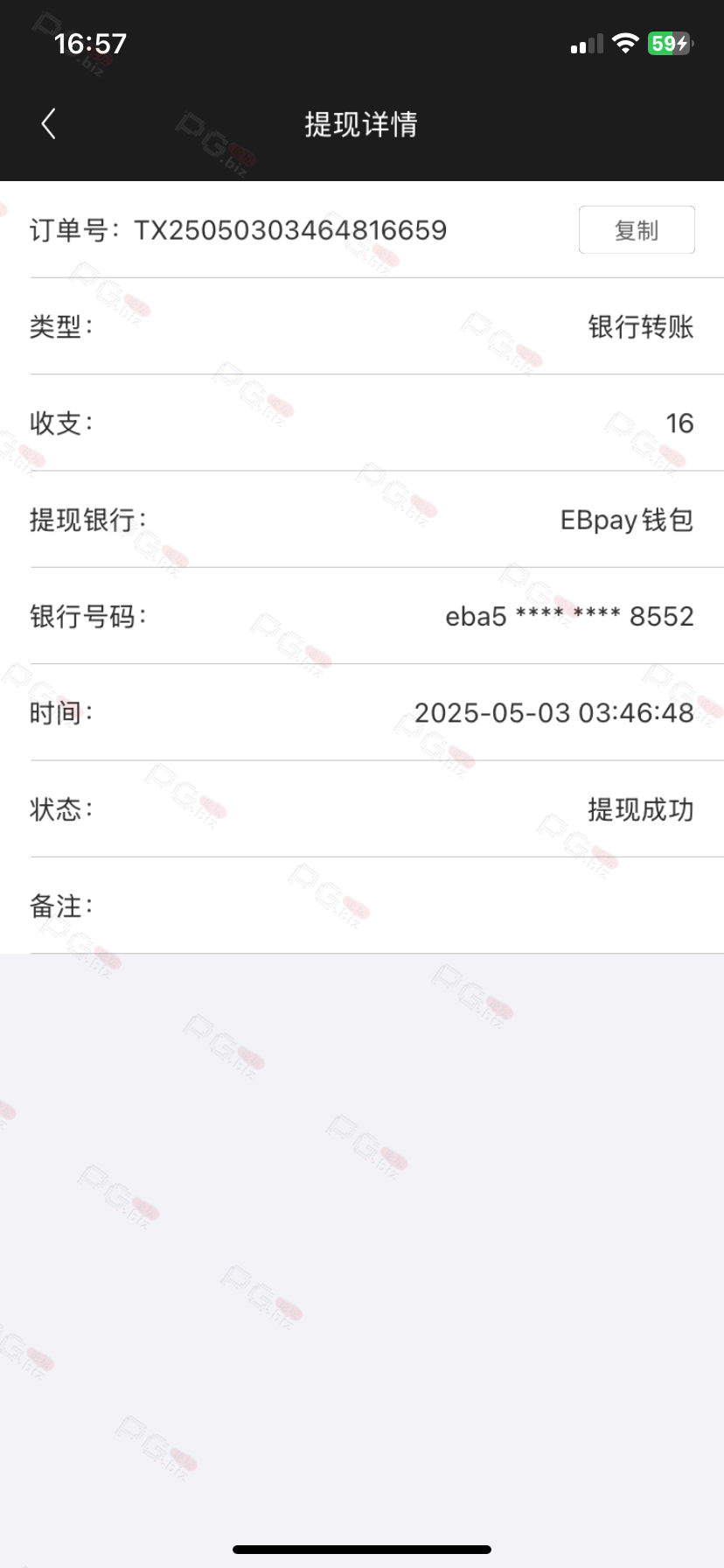724x1568 pixels.
Task: Go back from the 提现详情 page
Action: (x=49, y=124)
